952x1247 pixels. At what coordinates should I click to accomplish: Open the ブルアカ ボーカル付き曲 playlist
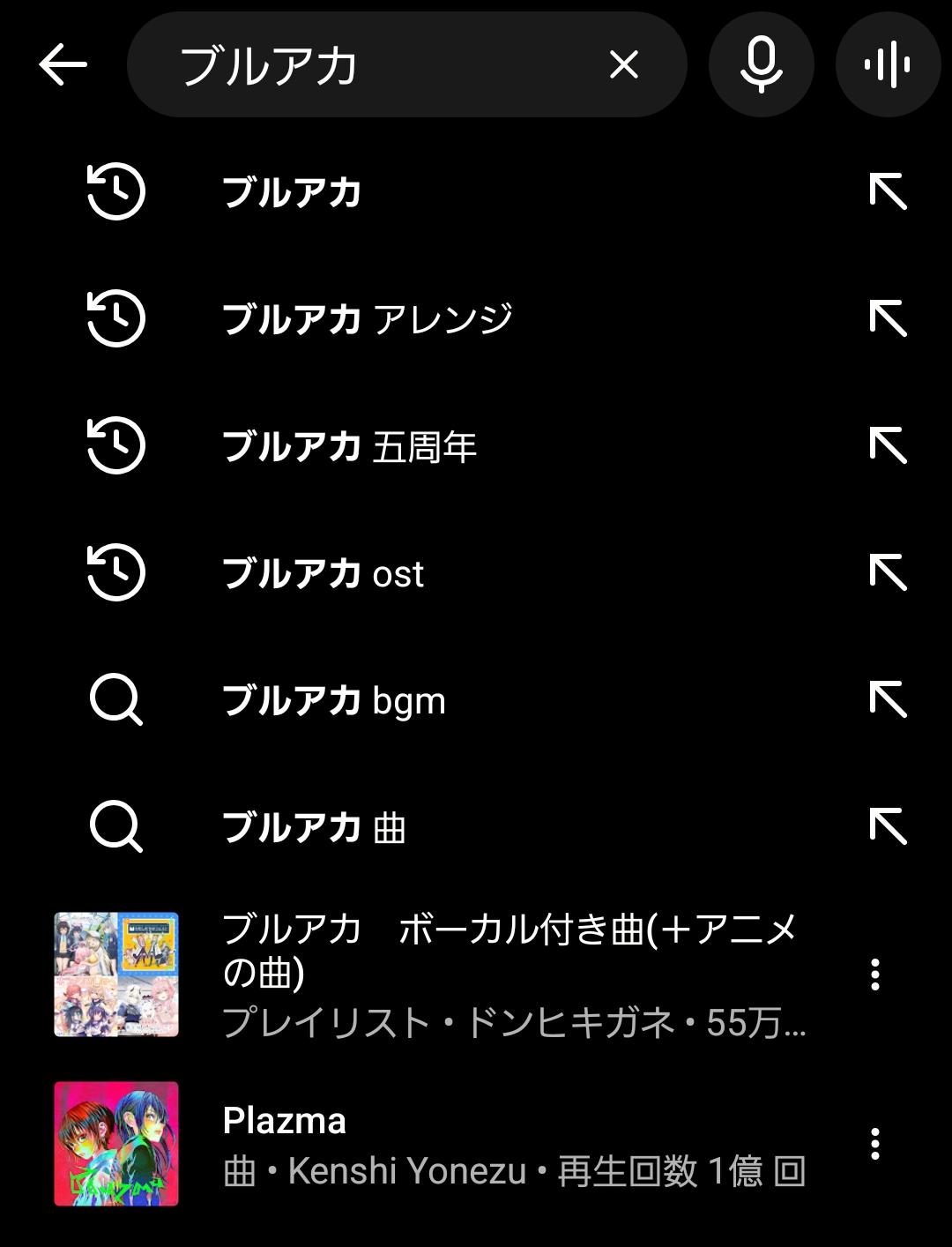pyautogui.click(x=511, y=974)
